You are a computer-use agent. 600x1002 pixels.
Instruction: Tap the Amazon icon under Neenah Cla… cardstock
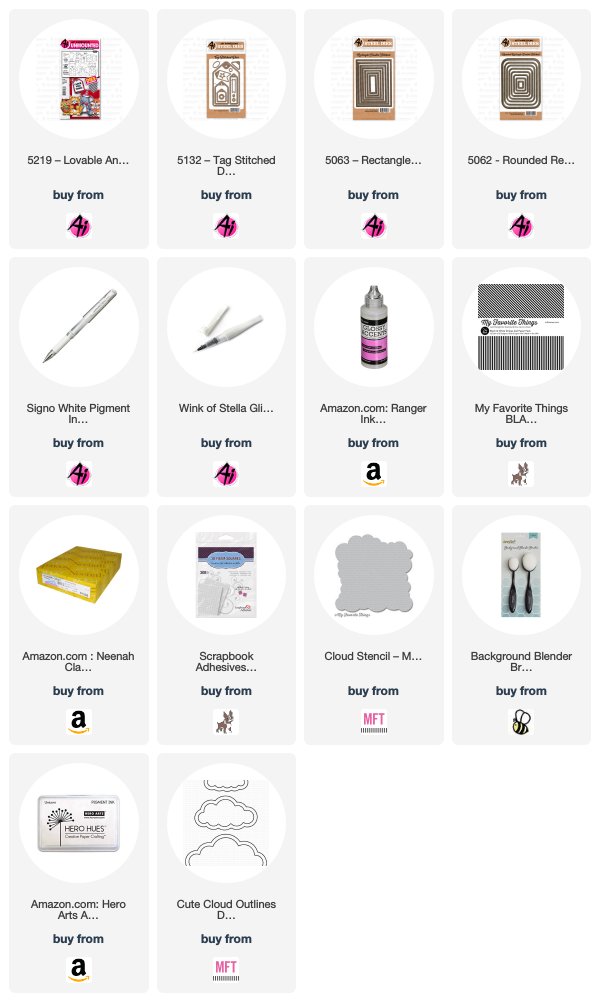[x=79, y=722]
